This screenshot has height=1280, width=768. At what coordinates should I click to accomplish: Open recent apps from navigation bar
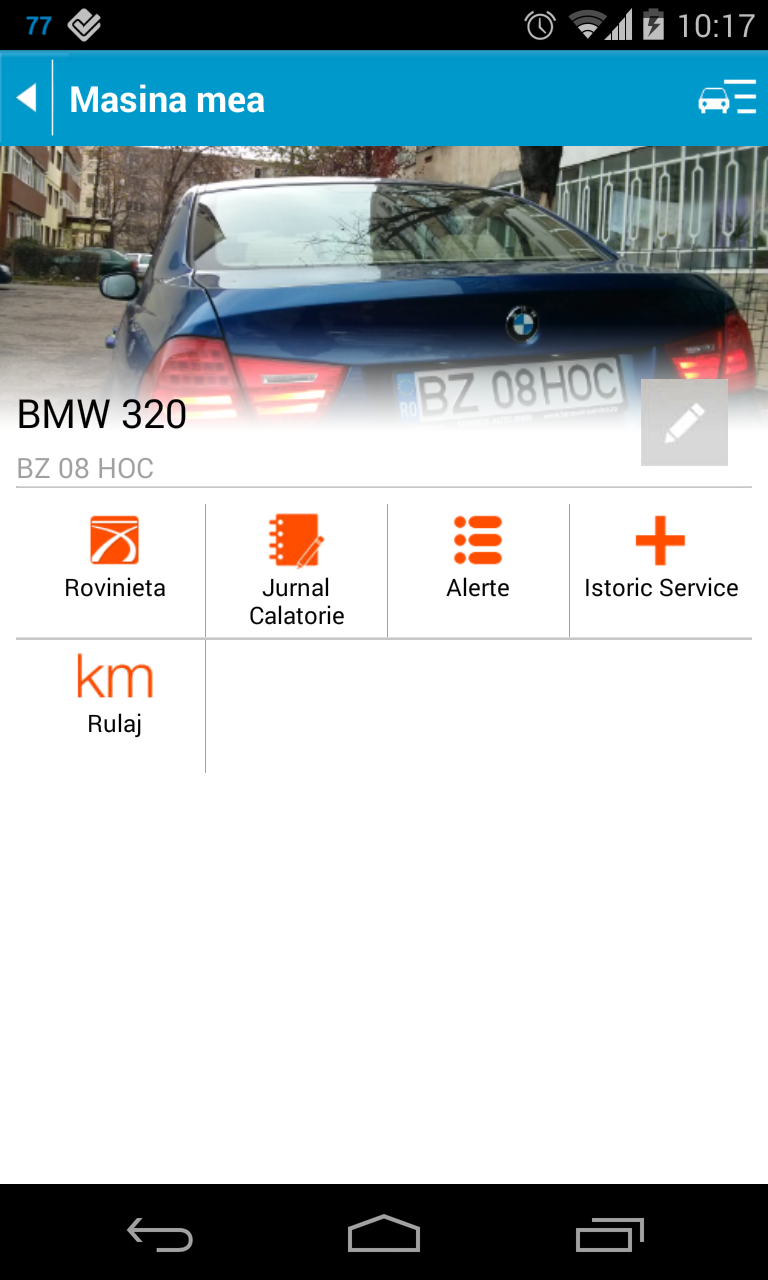[x=610, y=1234]
